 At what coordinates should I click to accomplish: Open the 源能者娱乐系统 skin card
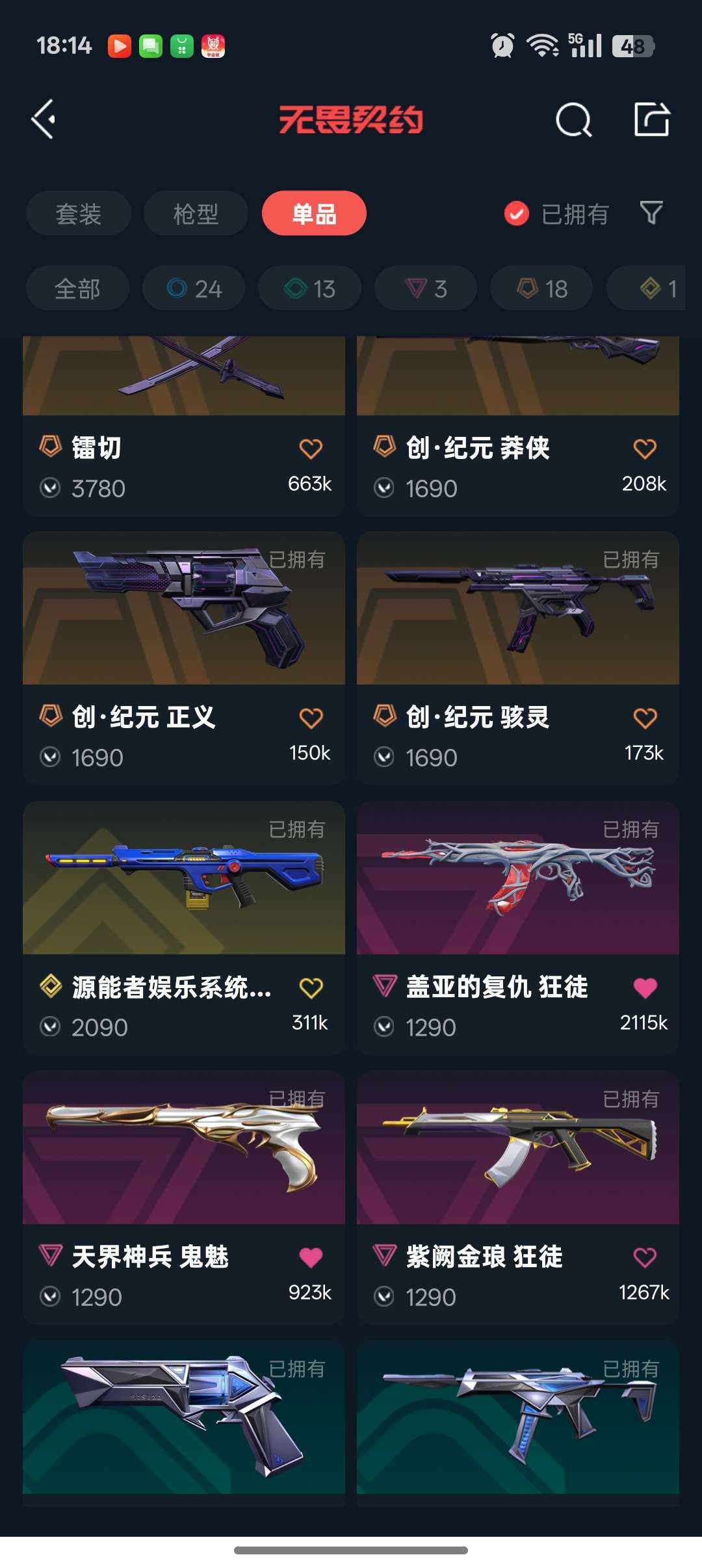coord(184,928)
